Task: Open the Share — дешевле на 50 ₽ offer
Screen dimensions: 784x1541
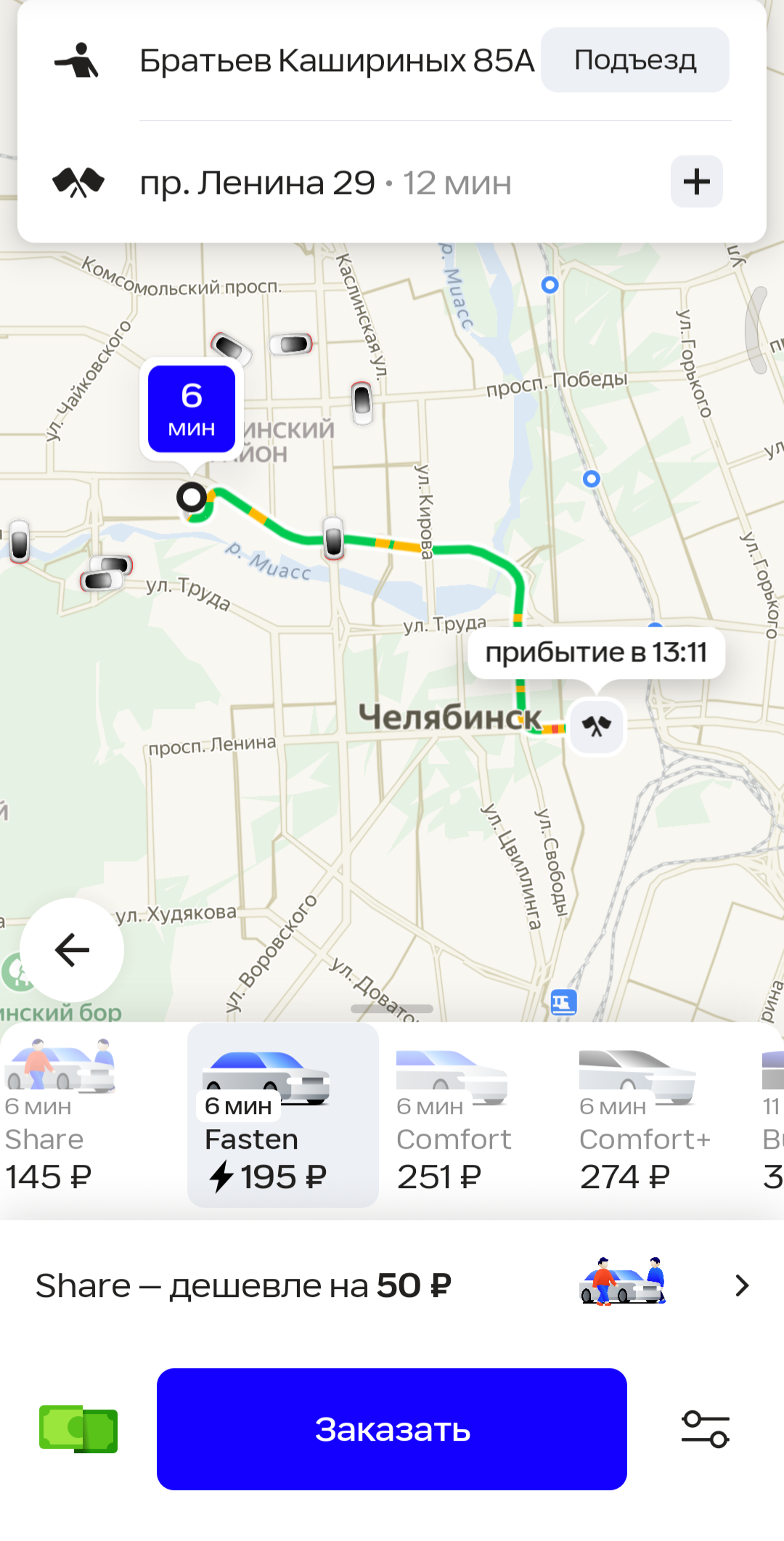Action: pyautogui.click(x=392, y=1285)
